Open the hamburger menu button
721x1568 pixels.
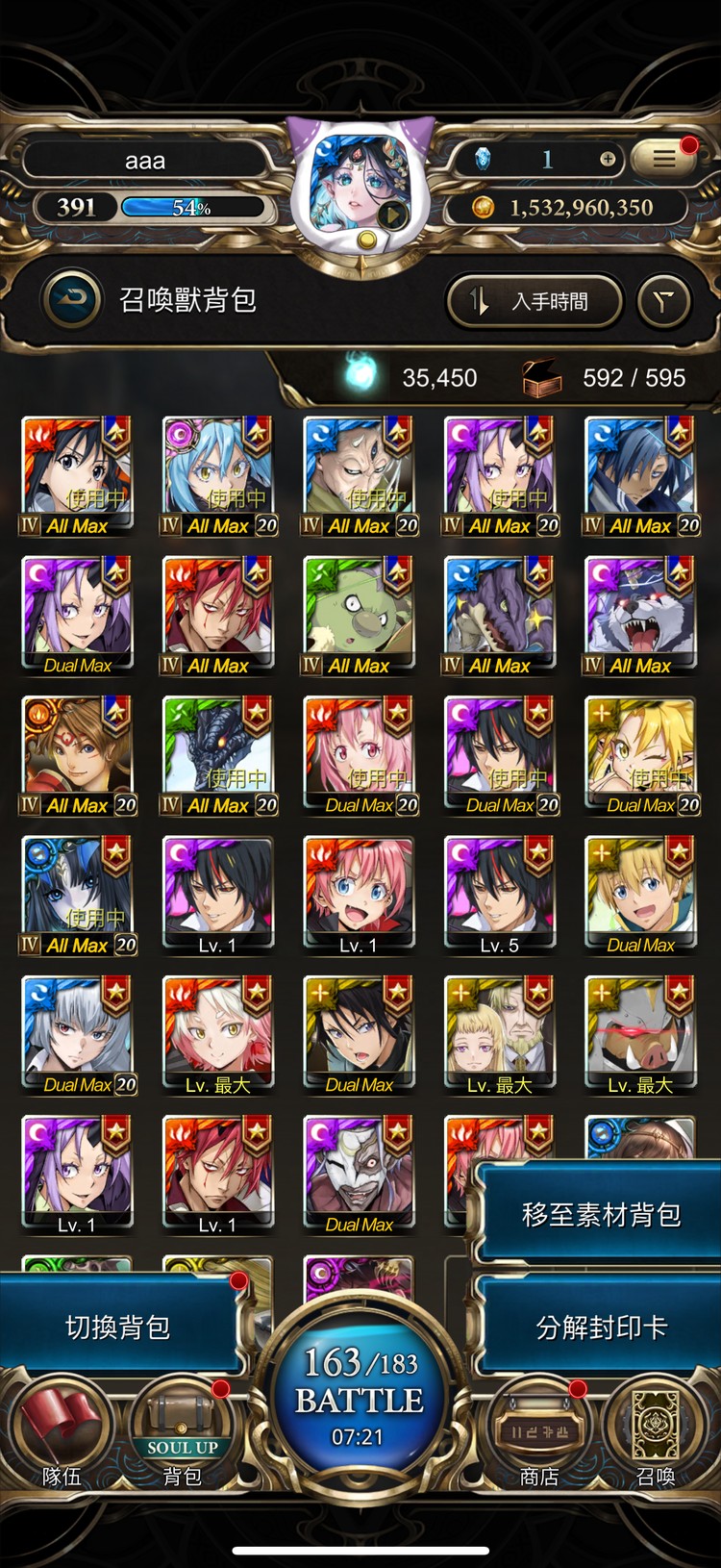pos(664,159)
